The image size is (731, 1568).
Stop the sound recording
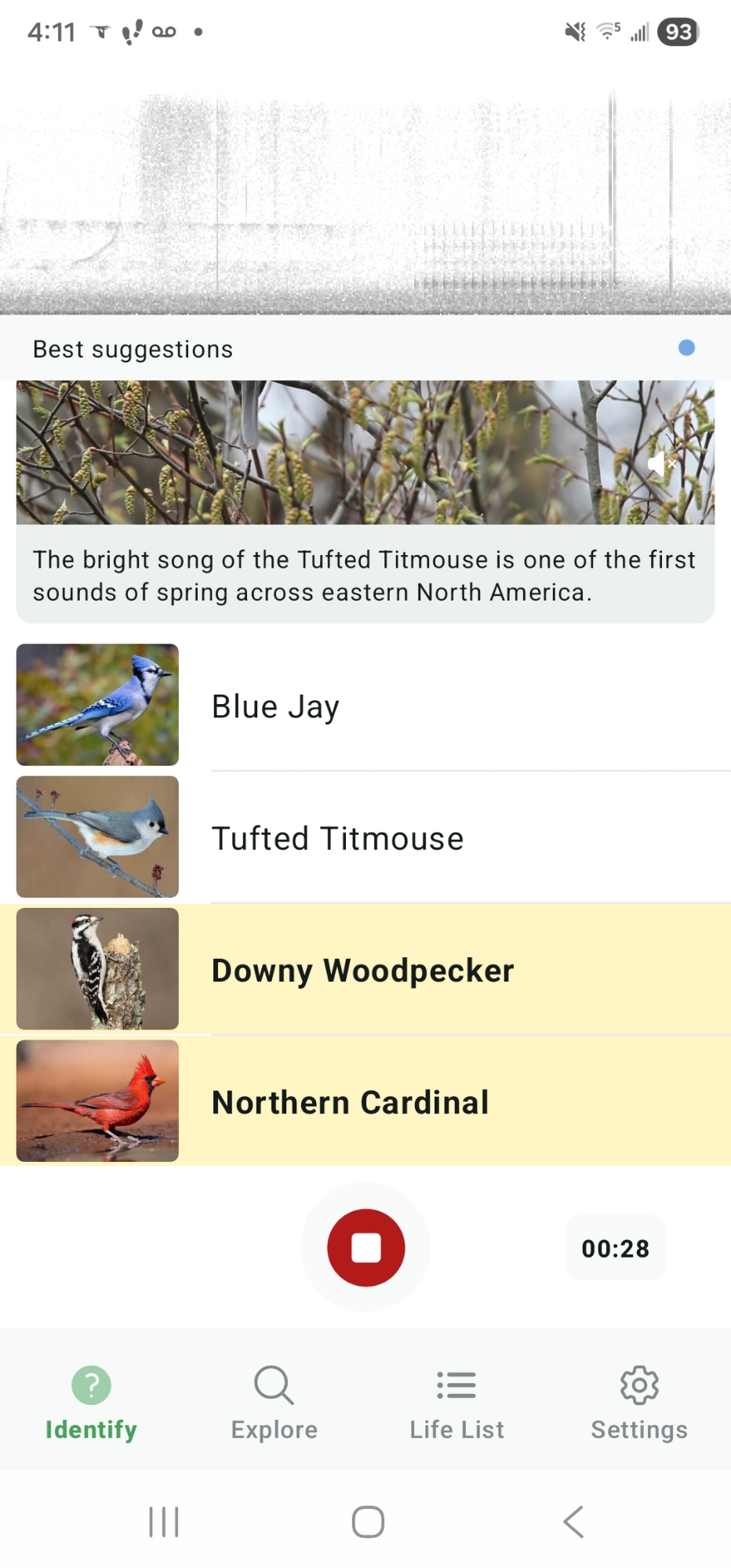pos(365,1247)
